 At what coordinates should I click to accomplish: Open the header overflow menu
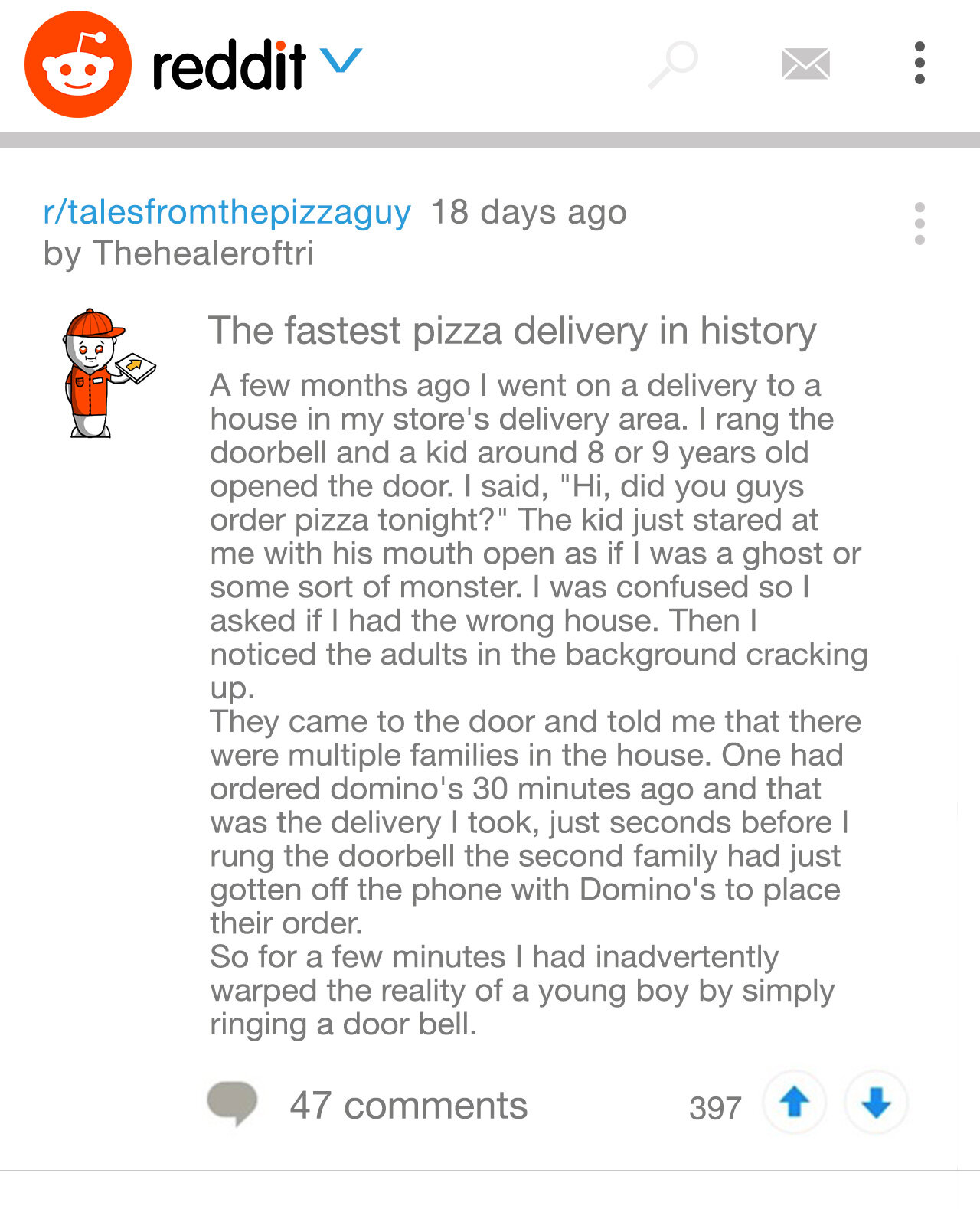pos(920,64)
